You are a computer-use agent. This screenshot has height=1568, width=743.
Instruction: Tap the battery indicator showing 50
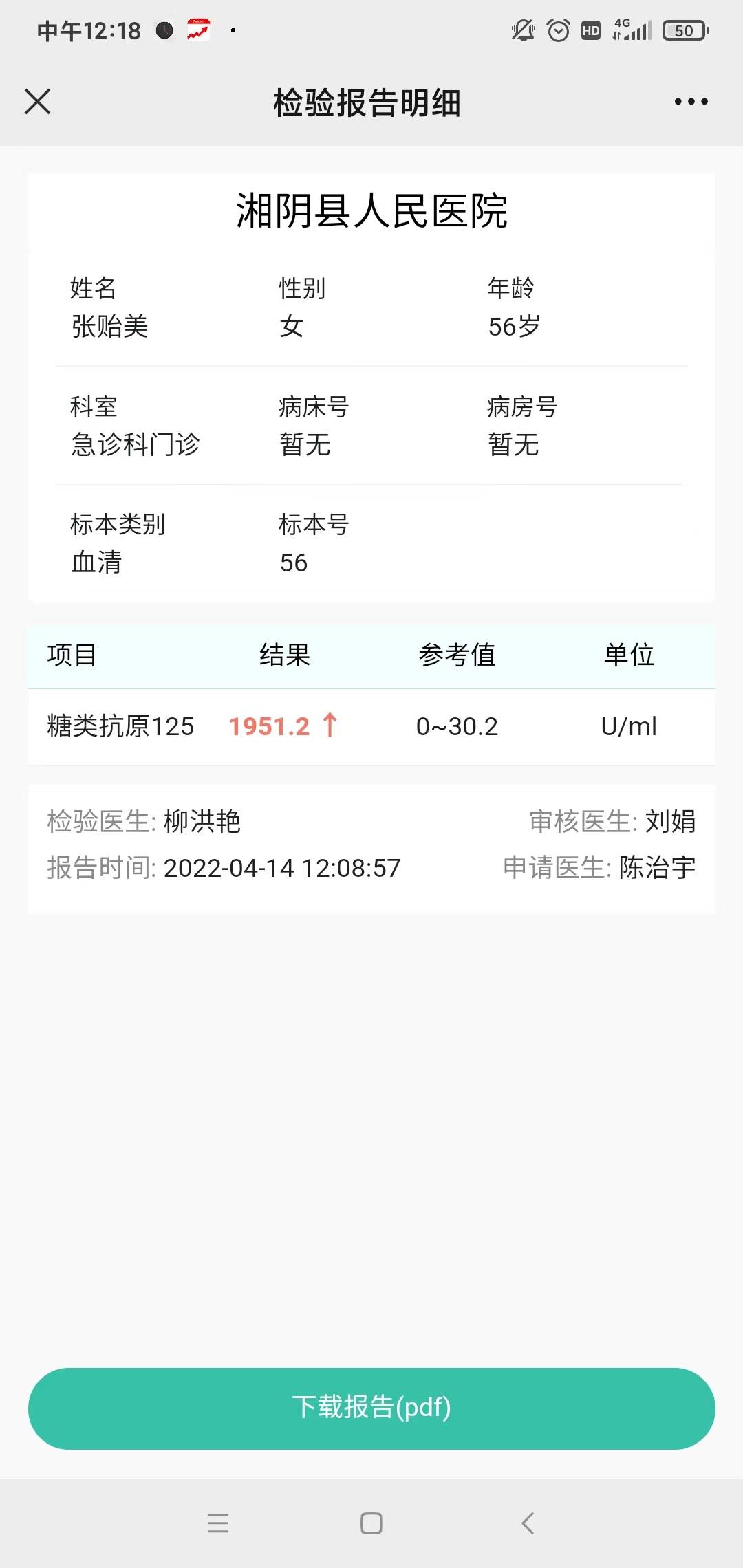[x=684, y=30]
